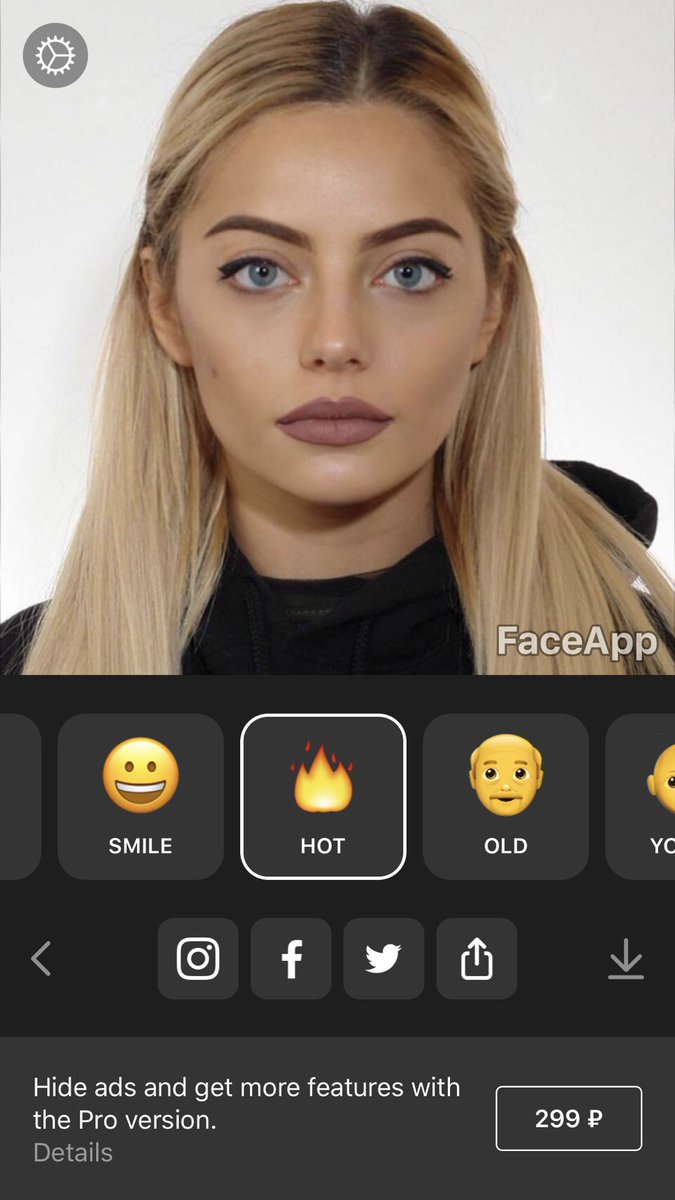Open the system share sheet

tap(477, 959)
